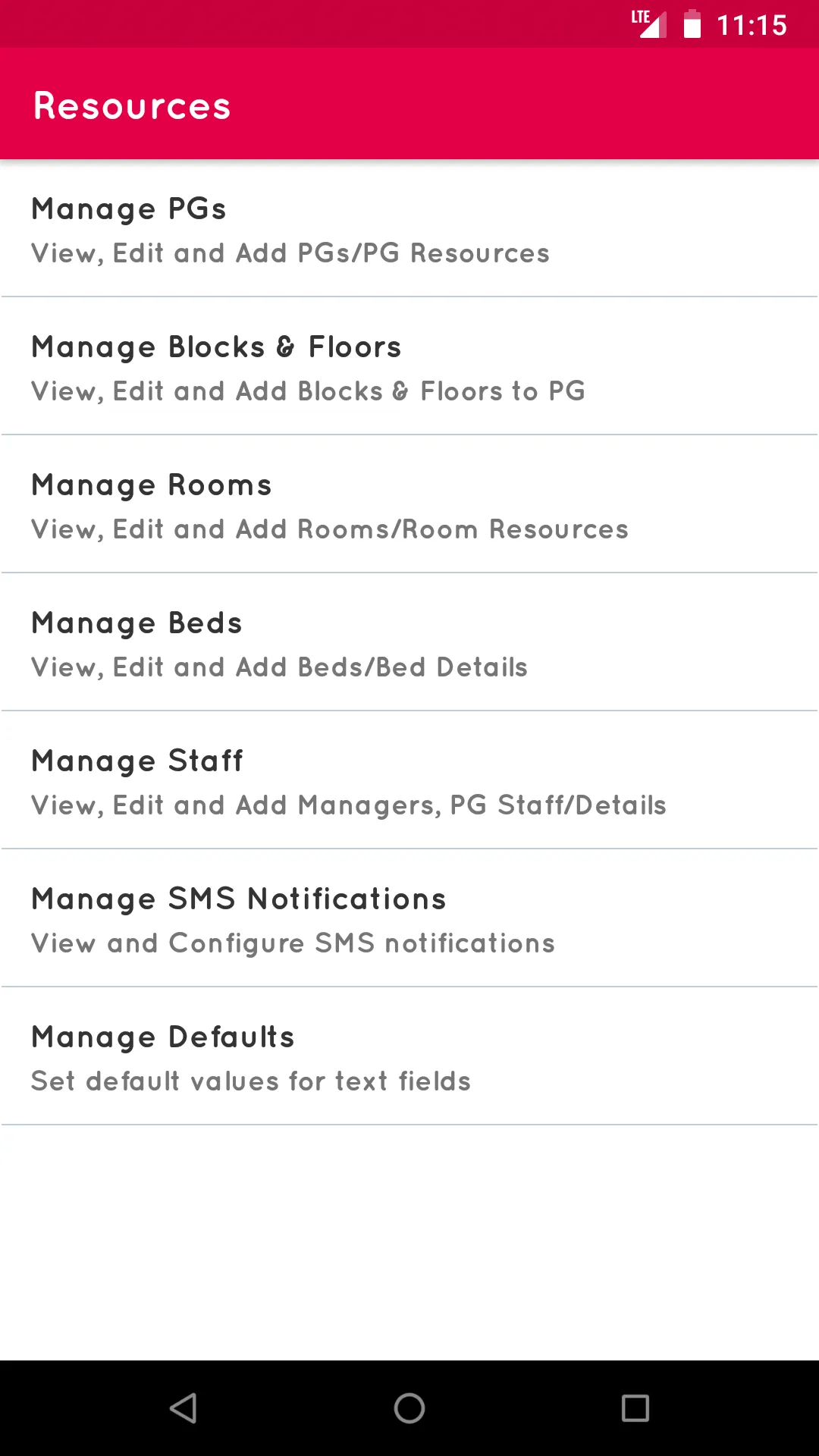Tap the clock showing 11:15
The height and width of the screenshot is (1456, 819).
(753, 24)
